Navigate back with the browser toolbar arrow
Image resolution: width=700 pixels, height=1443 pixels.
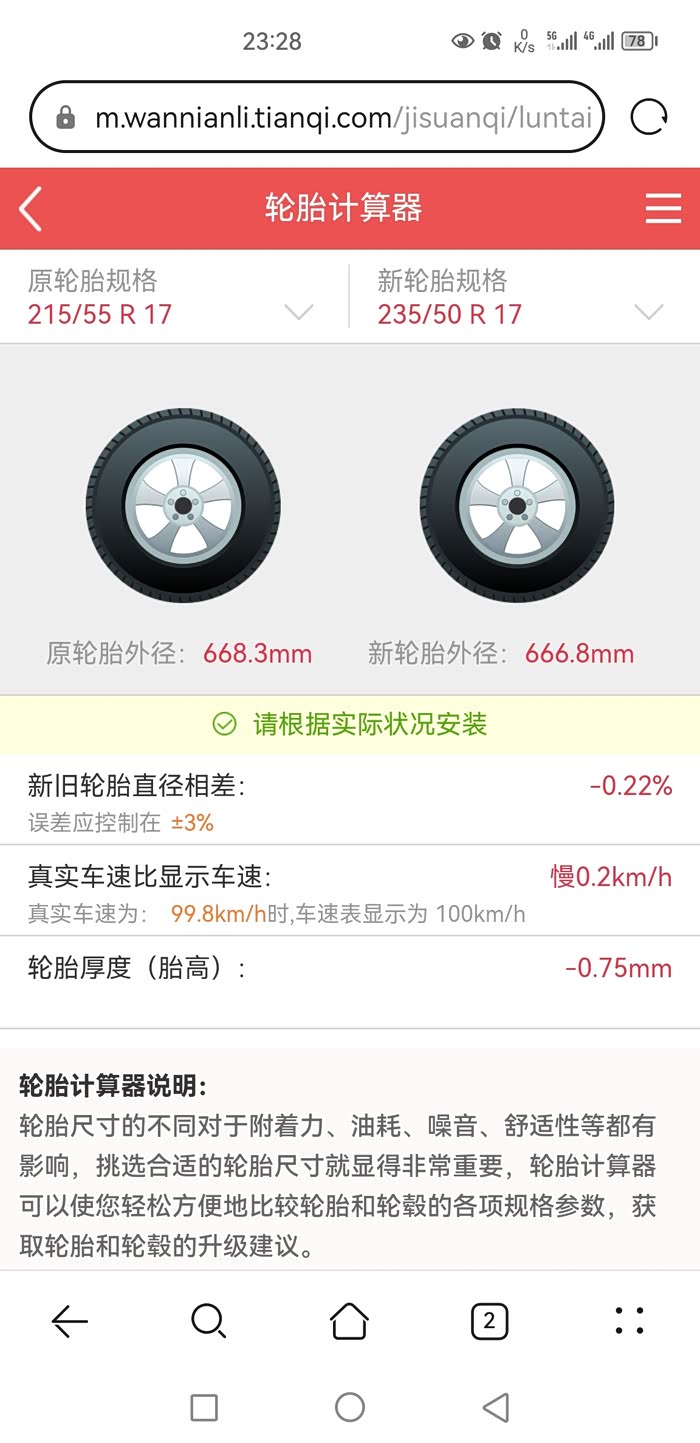coord(69,1322)
